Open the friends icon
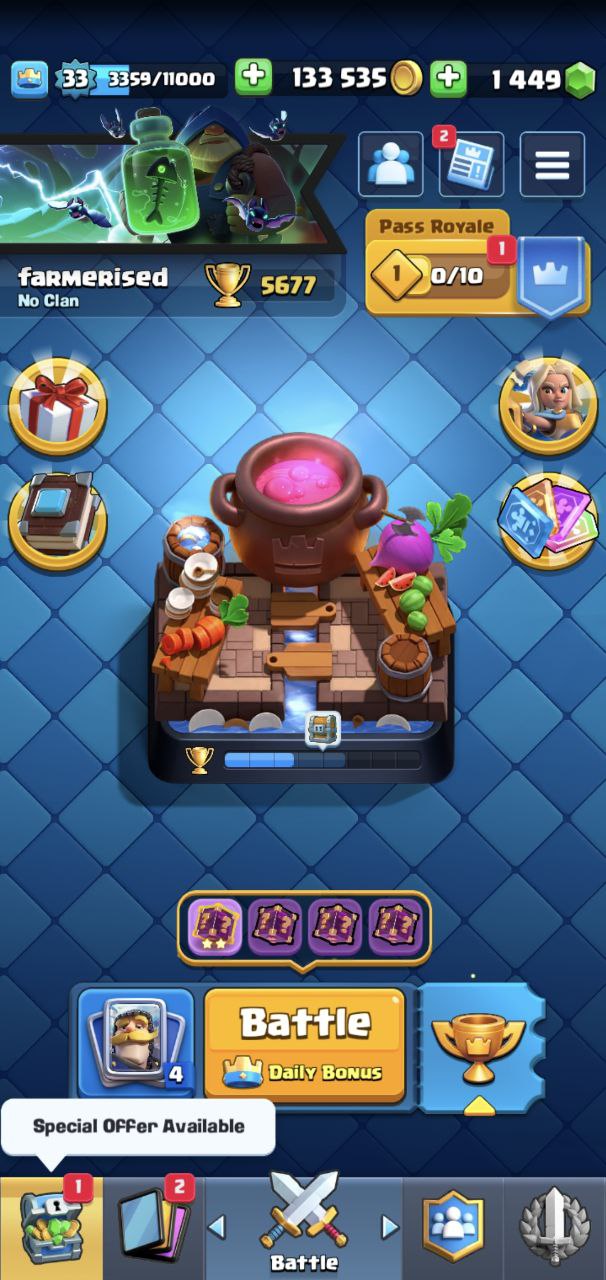The width and height of the screenshot is (606, 1280). click(391, 164)
